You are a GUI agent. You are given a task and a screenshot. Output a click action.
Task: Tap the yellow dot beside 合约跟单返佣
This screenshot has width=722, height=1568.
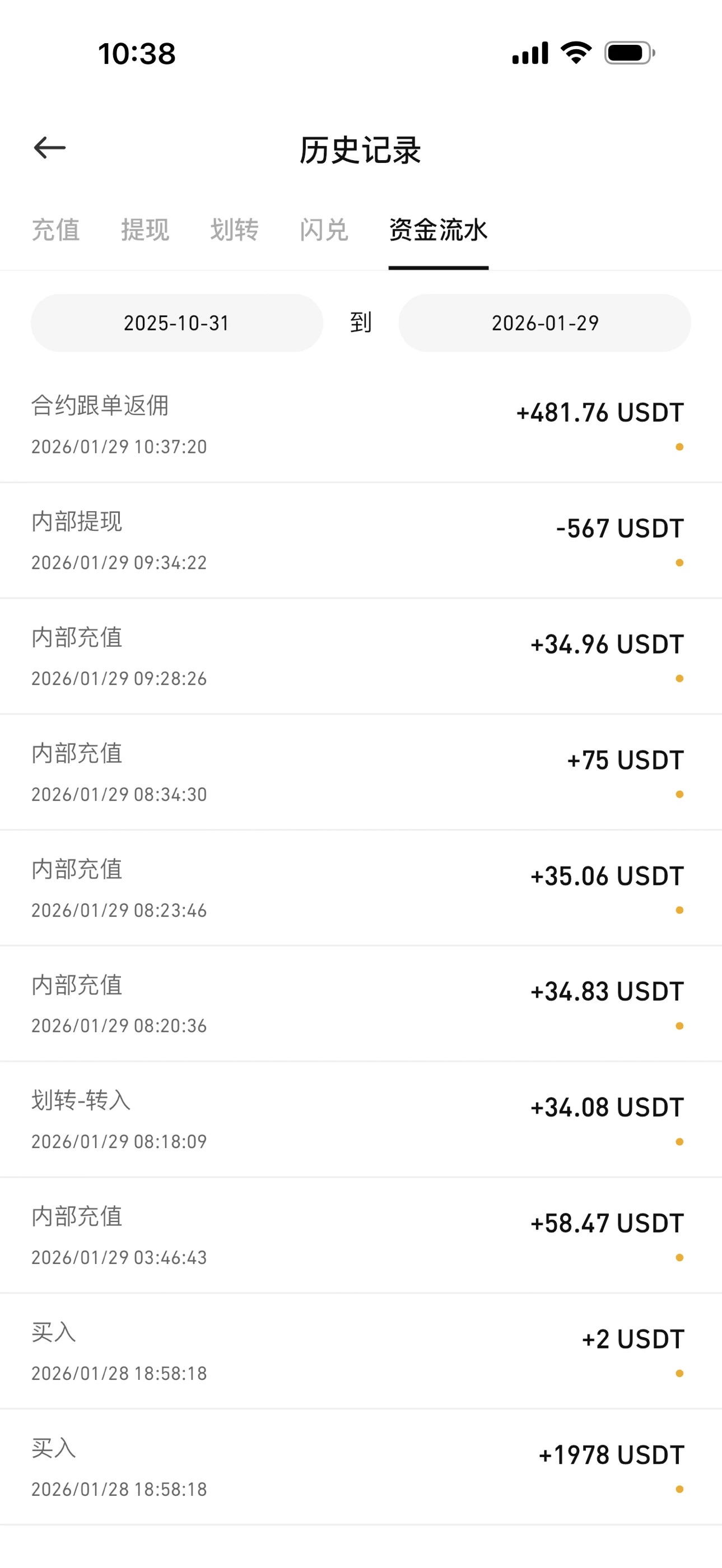tap(680, 447)
